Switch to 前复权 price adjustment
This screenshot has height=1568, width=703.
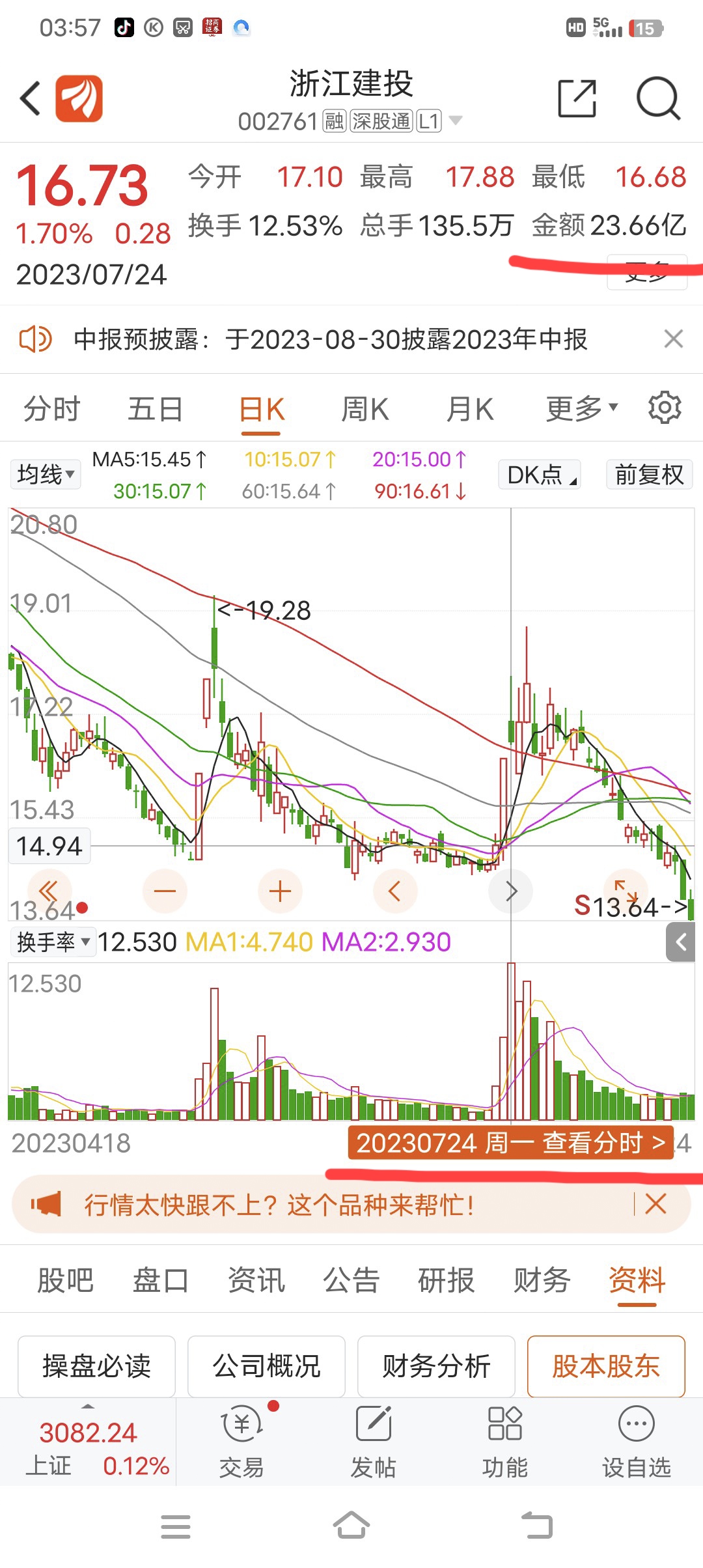648,475
